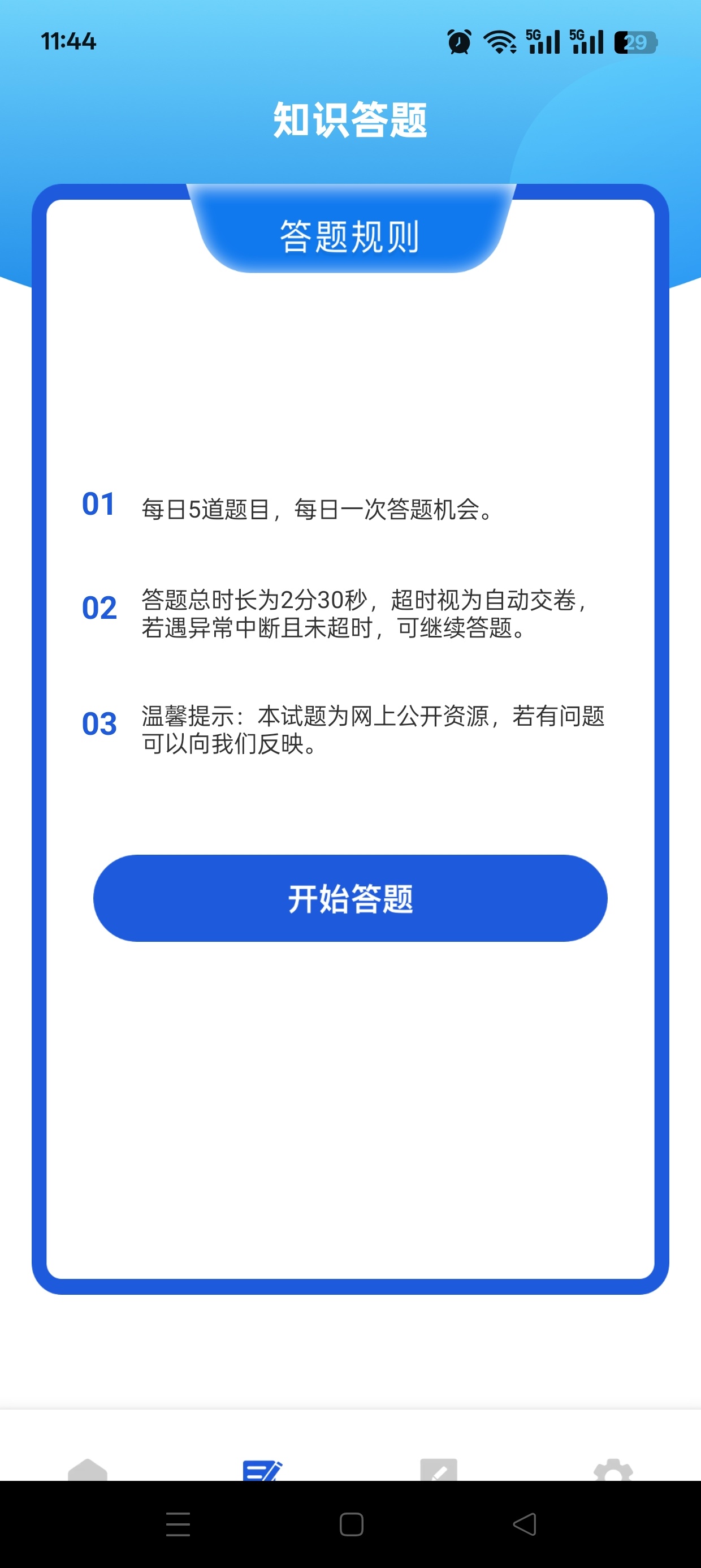Tap the alarm clock status icon
This screenshot has height=1568, width=701.
pyautogui.click(x=460, y=41)
